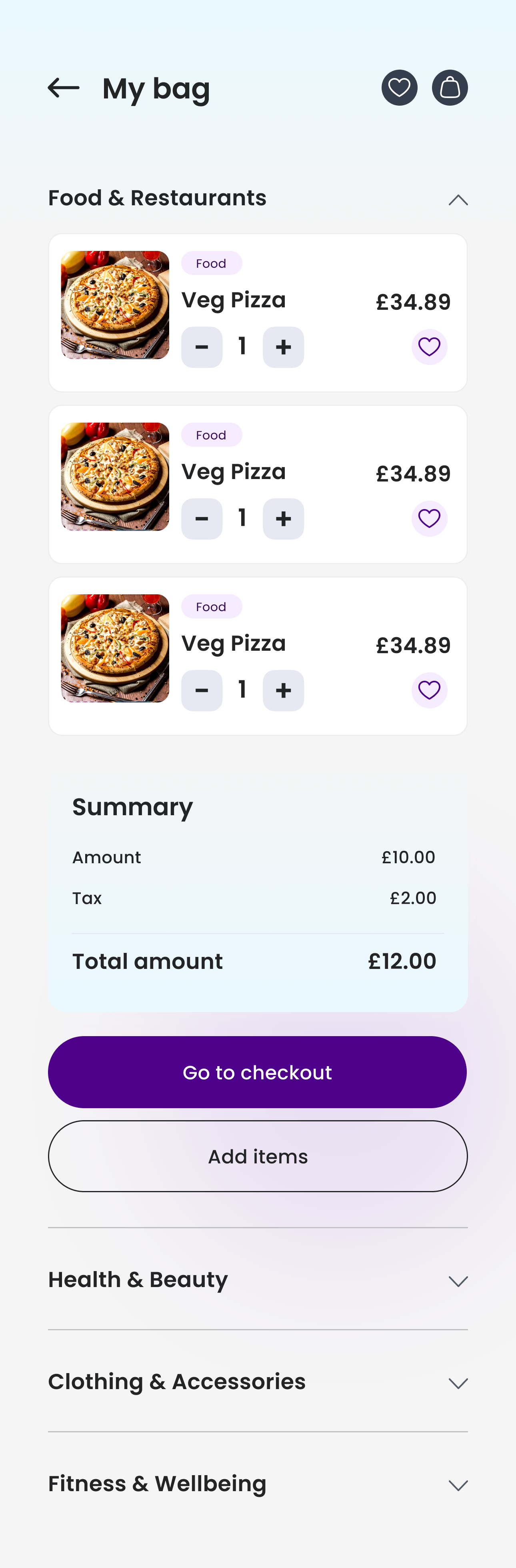Open the shopping bag icon in the header
This screenshot has width=516, height=1568.
(450, 88)
